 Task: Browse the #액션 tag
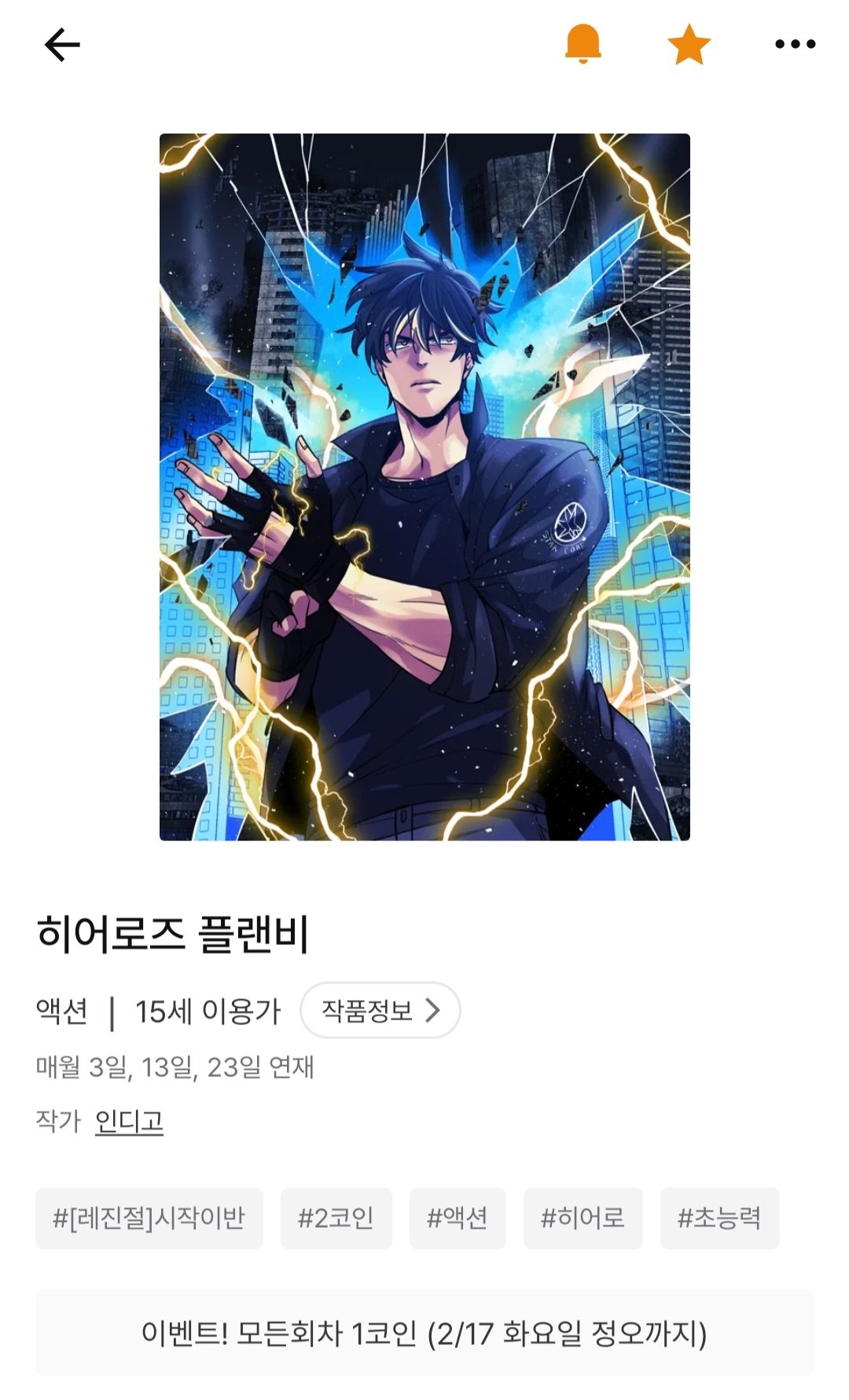point(457,1218)
